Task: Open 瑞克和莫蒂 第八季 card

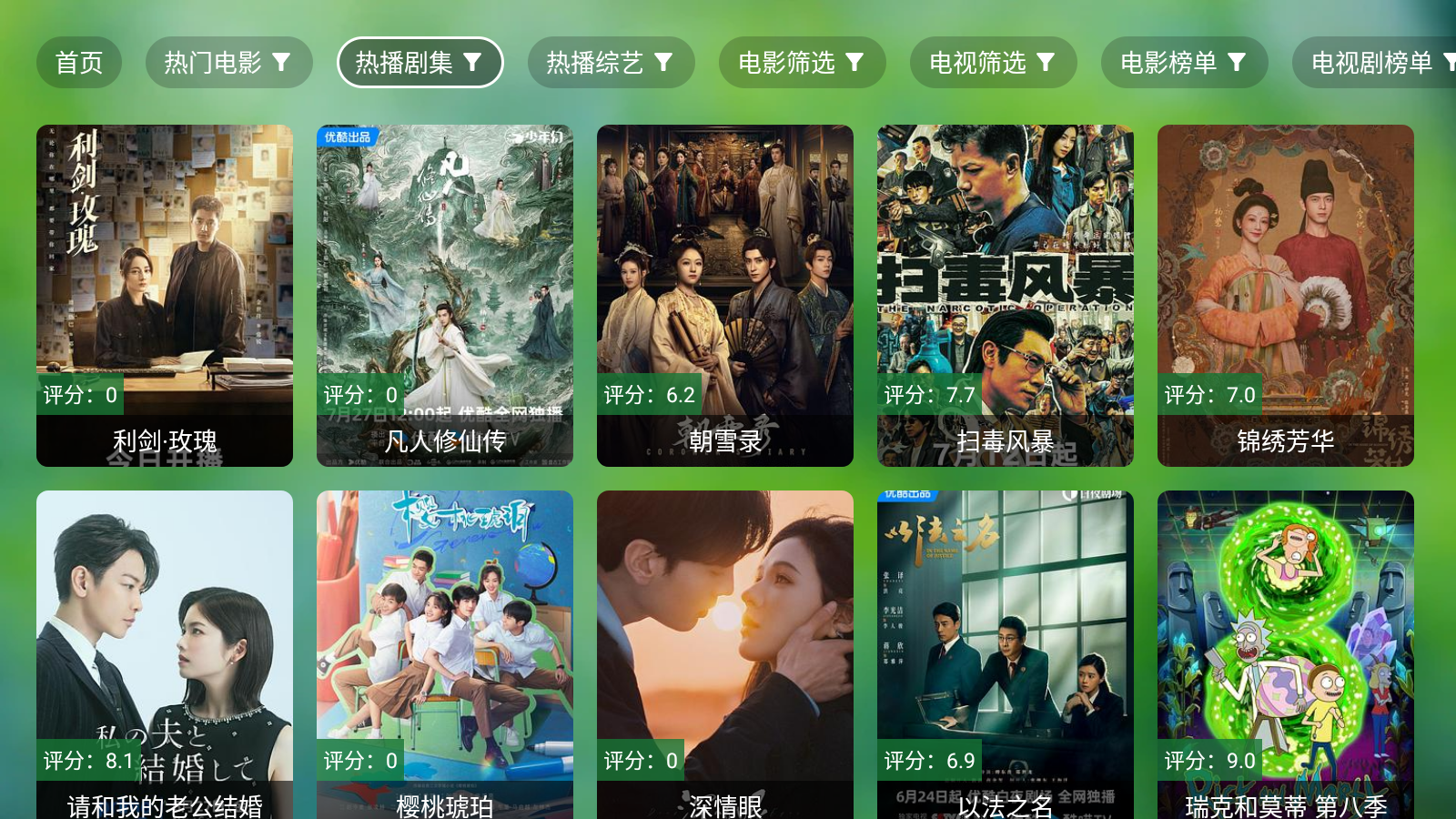Action: (1286, 655)
